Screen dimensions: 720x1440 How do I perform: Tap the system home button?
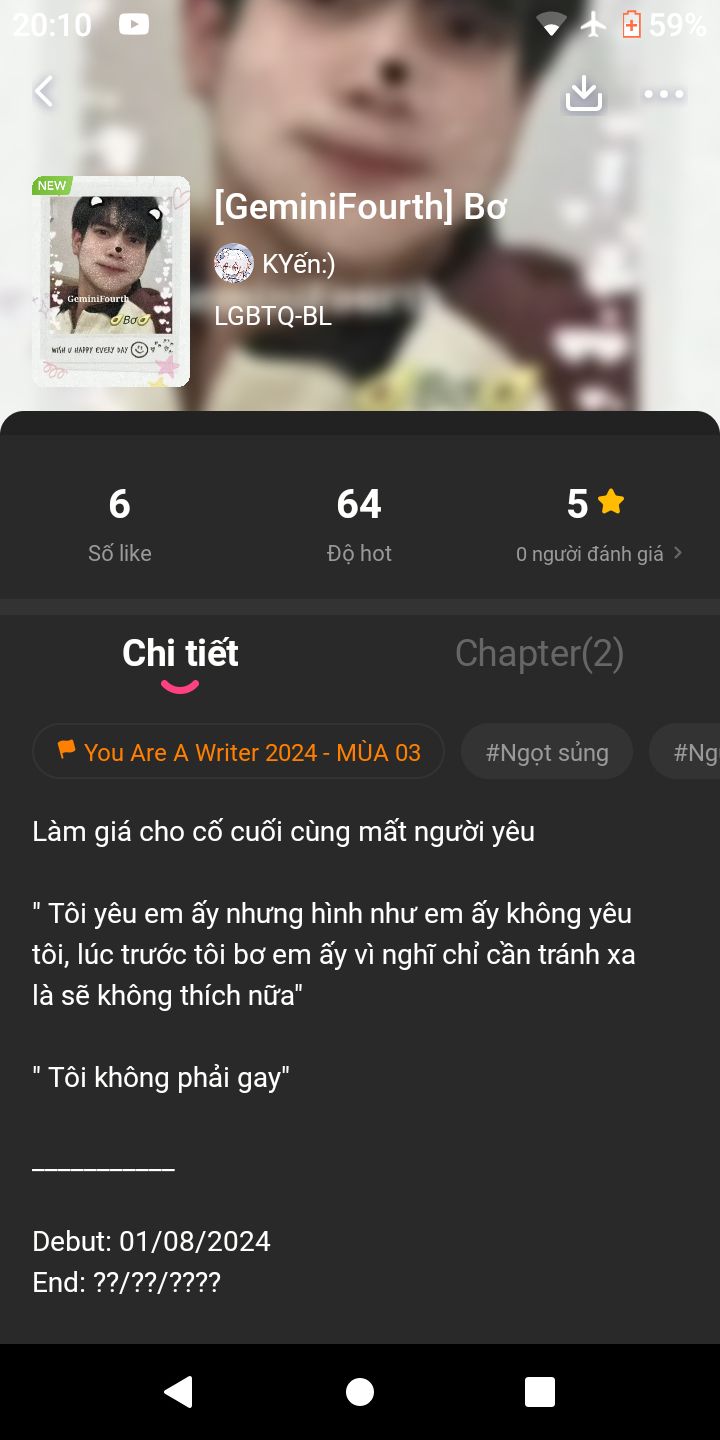[360, 1392]
